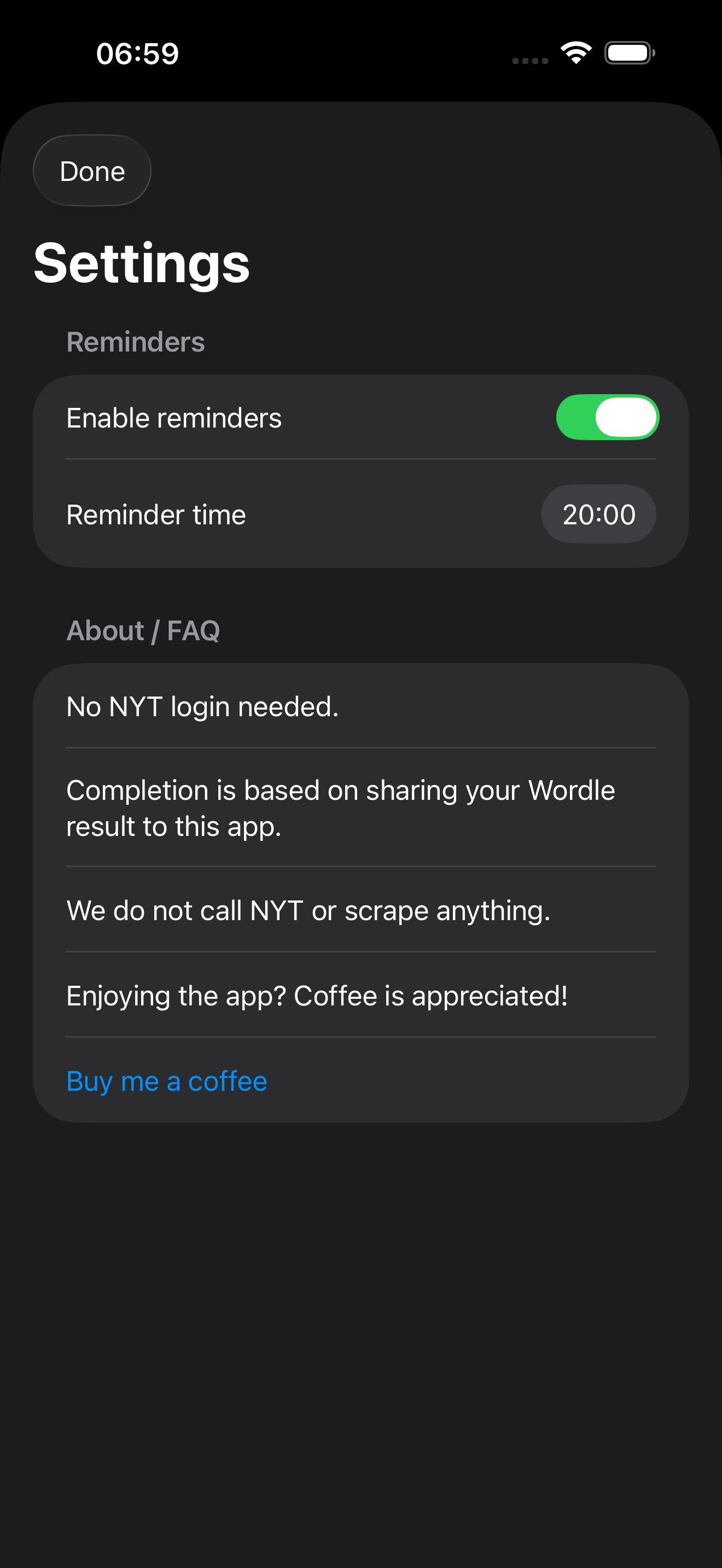Select the Settings page title
The width and height of the screenshot is (722, 1568).
(141, 263)
